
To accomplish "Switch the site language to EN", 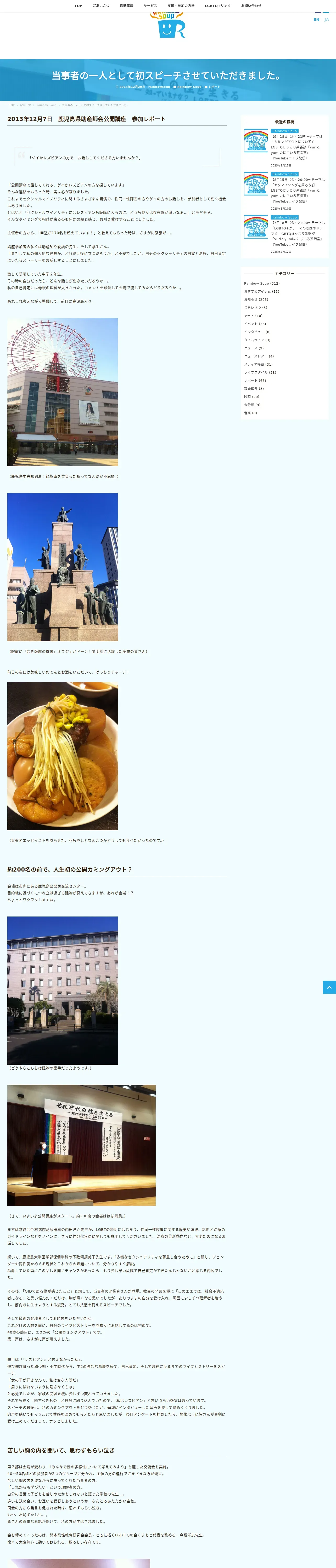I will click(316, 20).
